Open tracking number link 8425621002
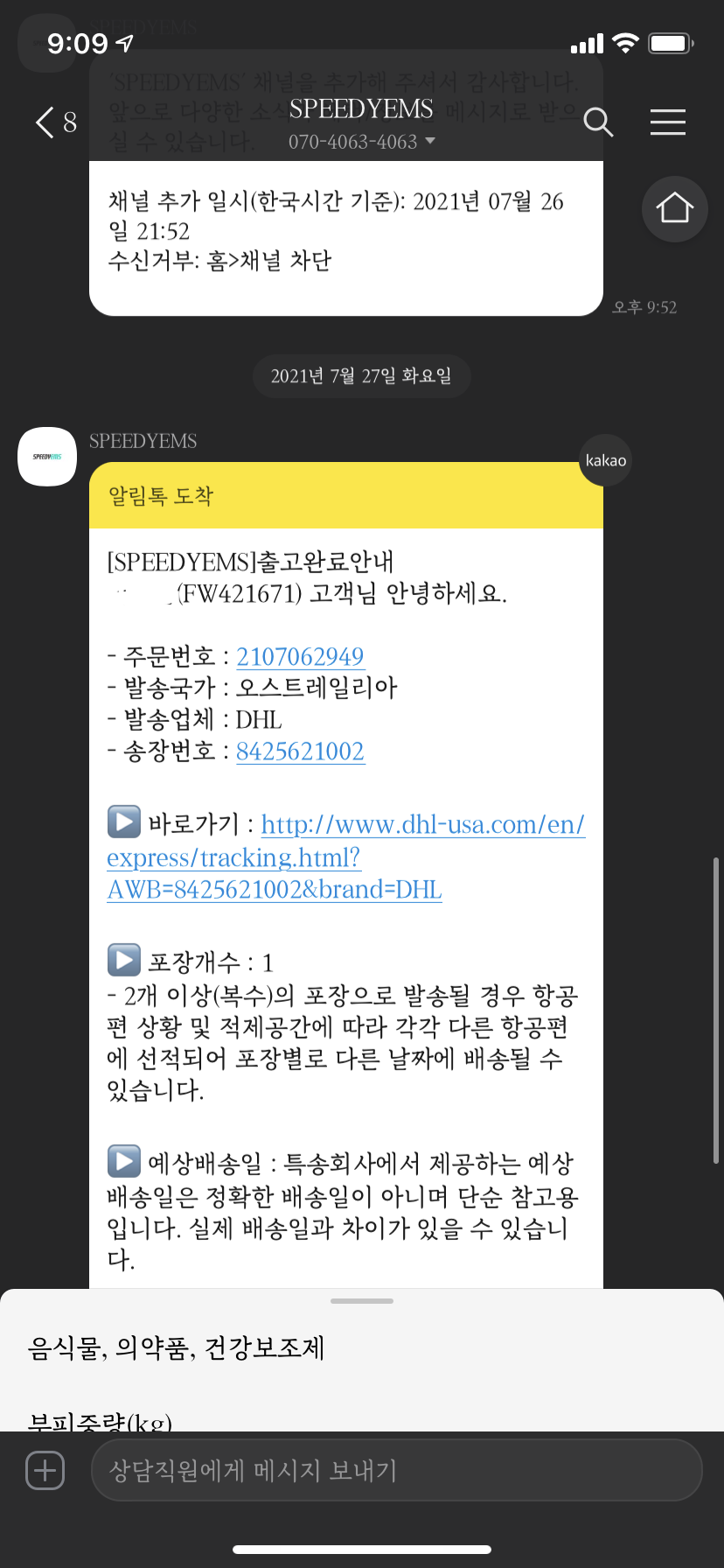Viewport: 724px width, 1568px height. click(x=300, y=751)
